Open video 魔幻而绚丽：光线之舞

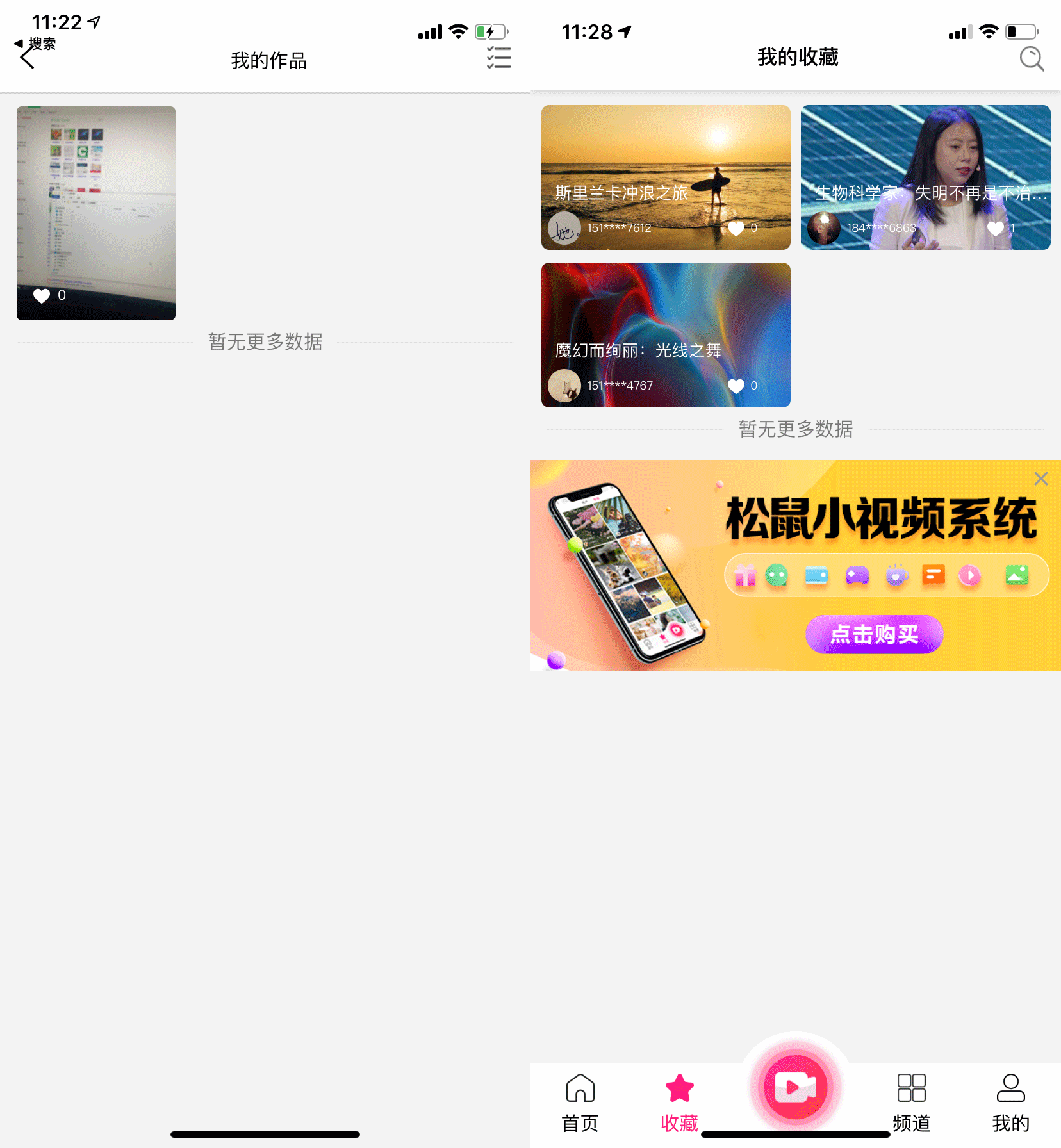666,334
